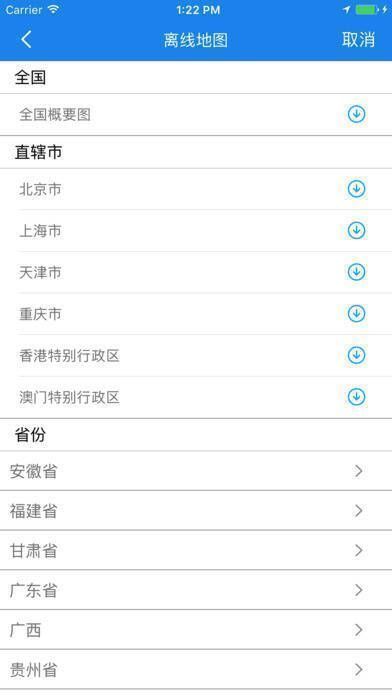Download the 香港特别行政区 map
Viewport: 392px width, 696px height.
[x=356, y=355]
